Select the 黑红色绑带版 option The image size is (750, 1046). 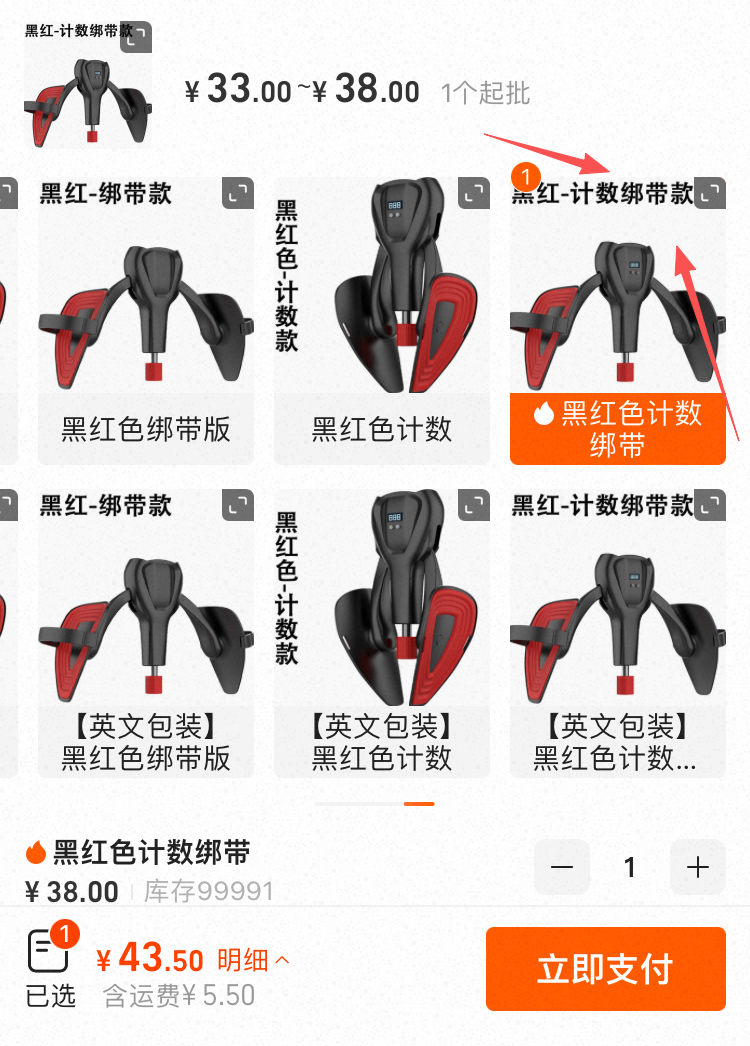pos(145,321)
